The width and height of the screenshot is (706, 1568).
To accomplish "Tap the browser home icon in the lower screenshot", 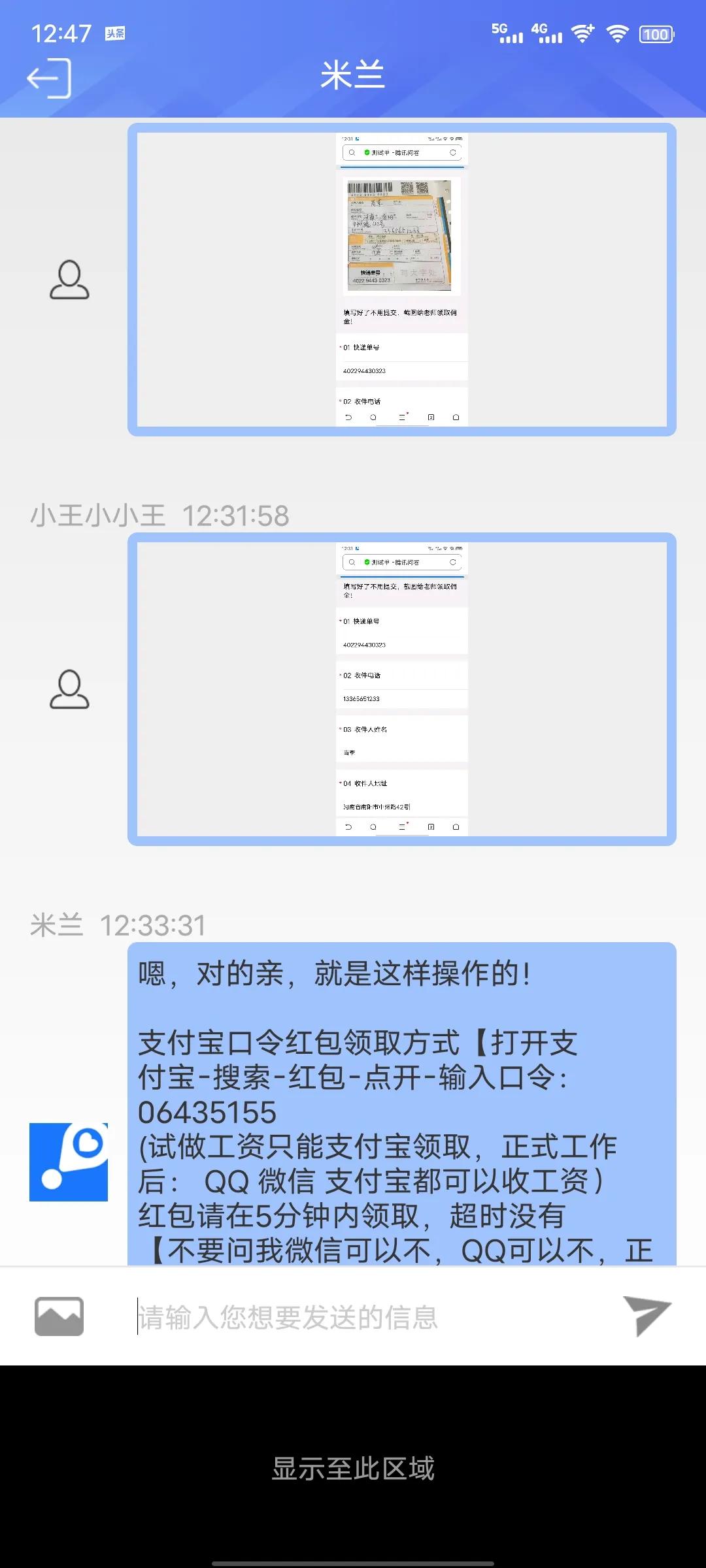I will coord(455,827).
